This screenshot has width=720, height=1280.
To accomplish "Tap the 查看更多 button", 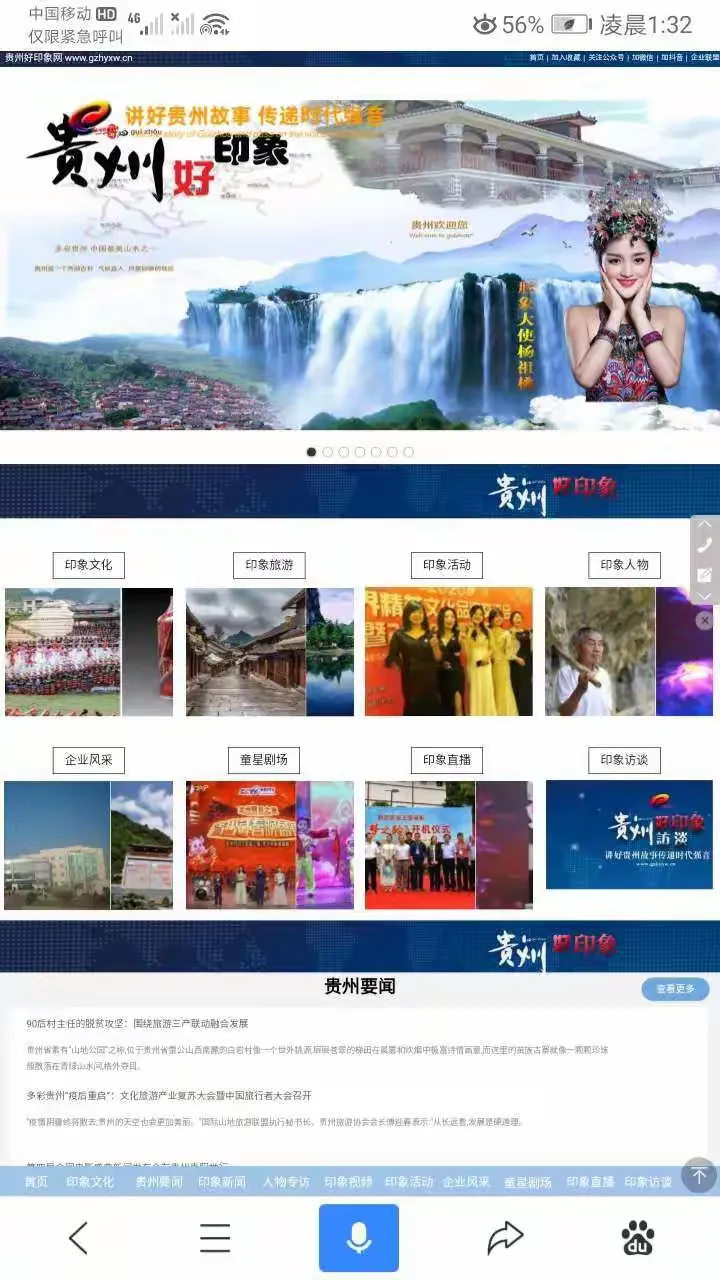I will tap(675, 989).
